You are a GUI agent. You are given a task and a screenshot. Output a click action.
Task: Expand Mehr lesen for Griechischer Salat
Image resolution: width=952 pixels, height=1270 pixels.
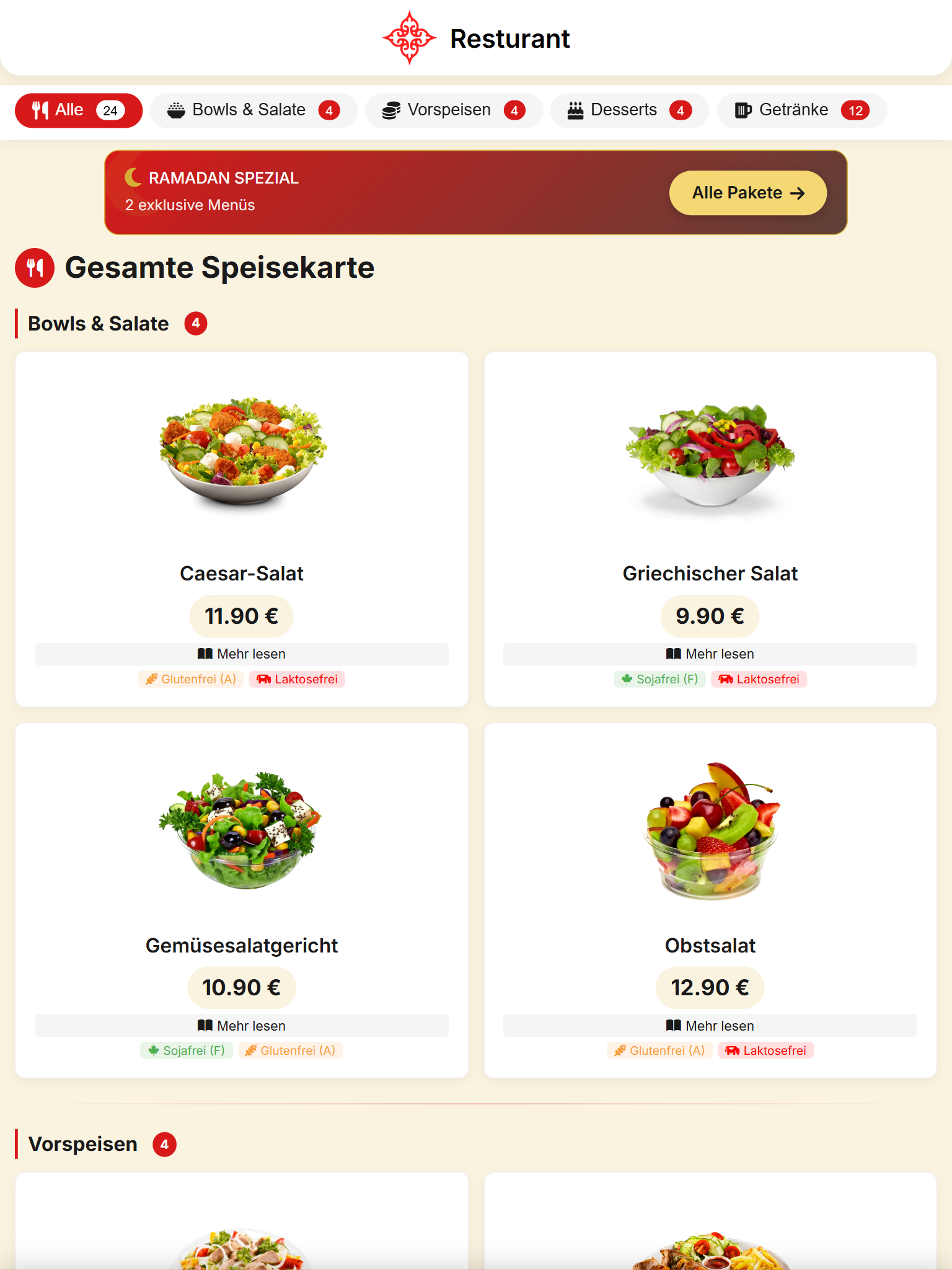point(710,654)
